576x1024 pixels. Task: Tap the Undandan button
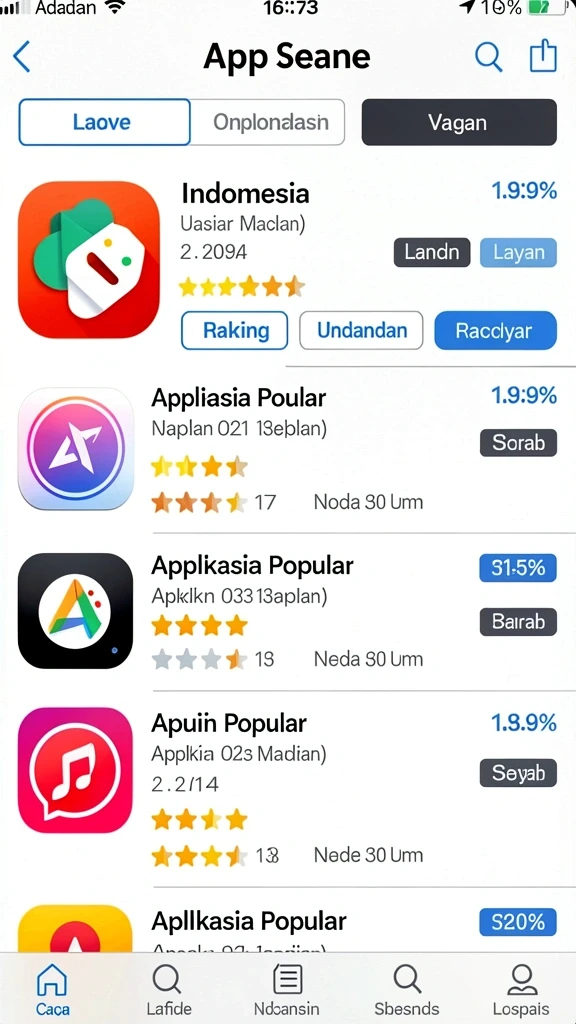[x=361, y=330]
